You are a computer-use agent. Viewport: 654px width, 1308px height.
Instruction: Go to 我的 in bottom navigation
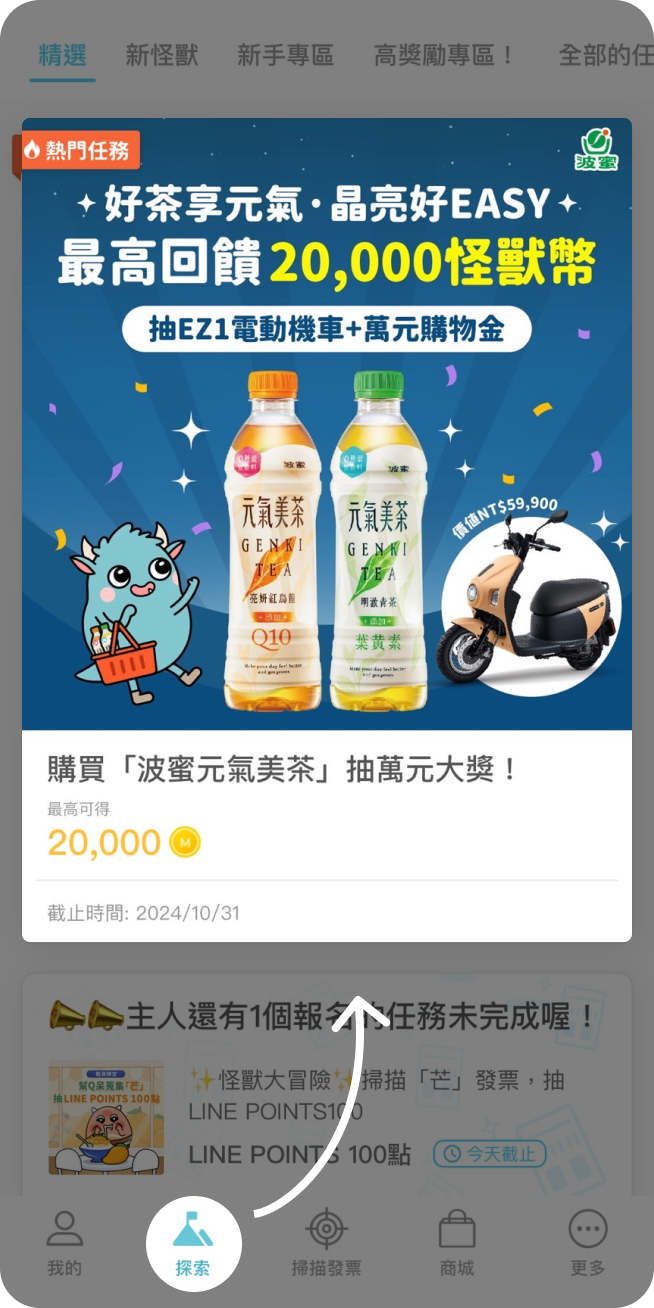64,1244
